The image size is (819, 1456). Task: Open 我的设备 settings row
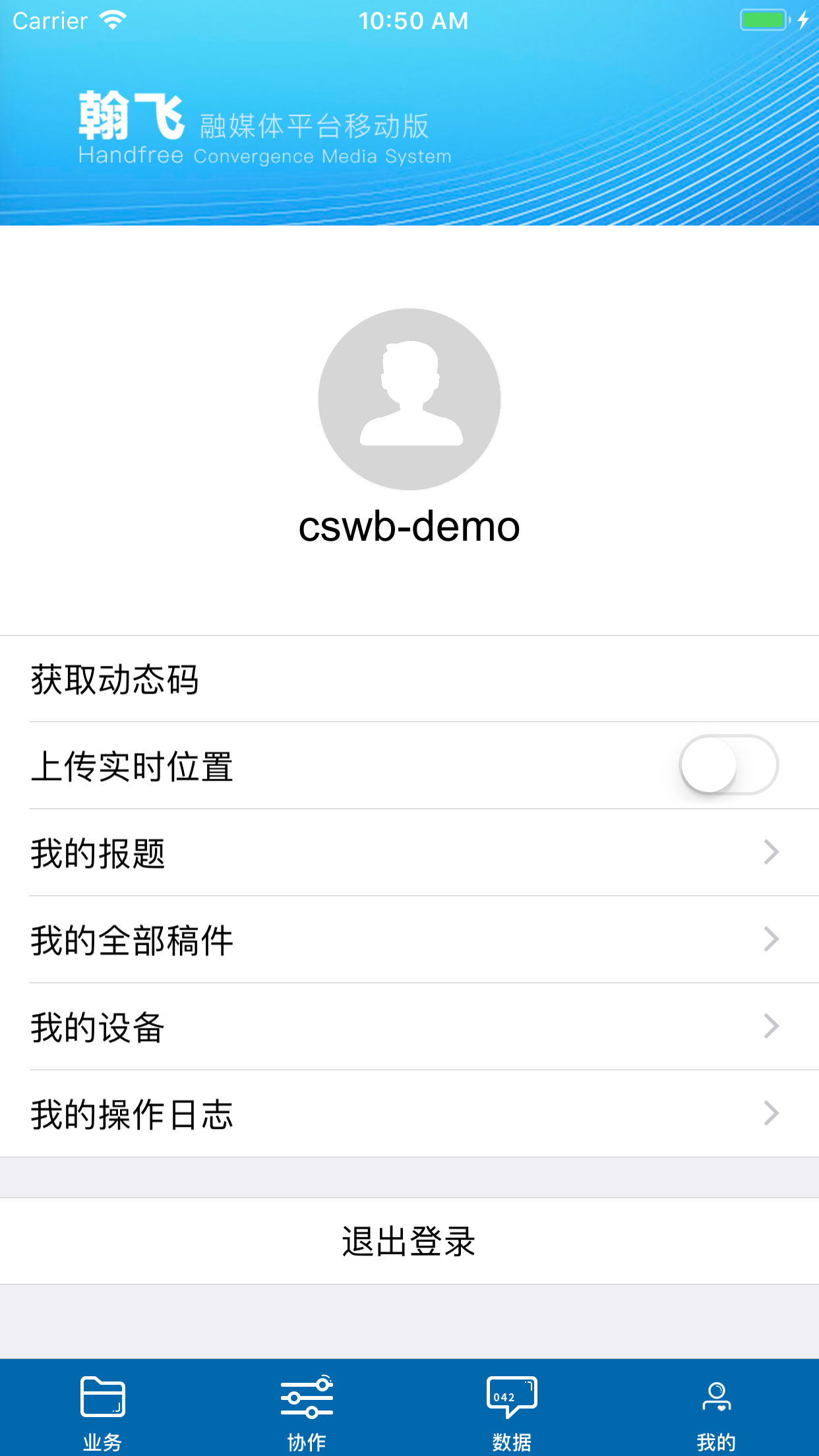coord(409,1027)
